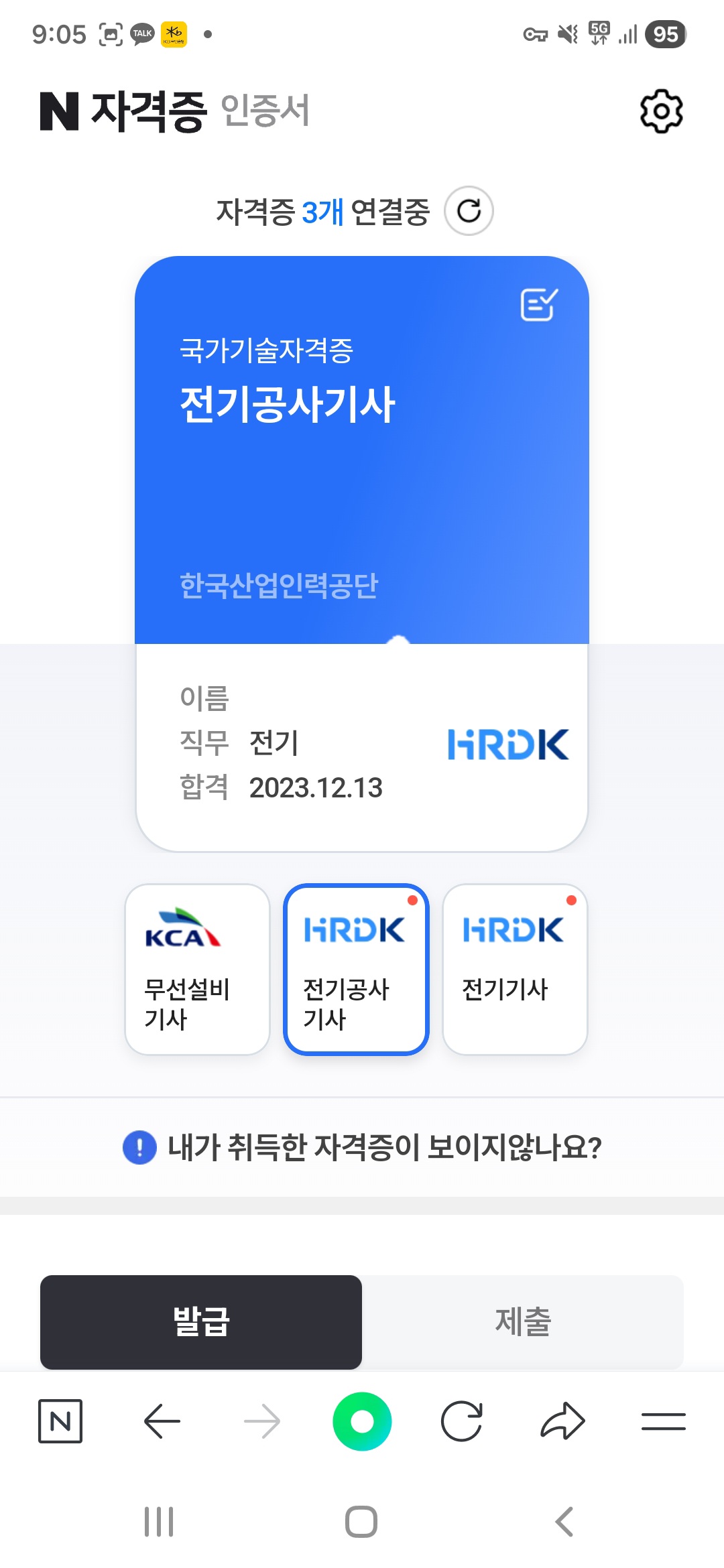
Task: Reload the page from the toolbar
Action: [462, 1421]
